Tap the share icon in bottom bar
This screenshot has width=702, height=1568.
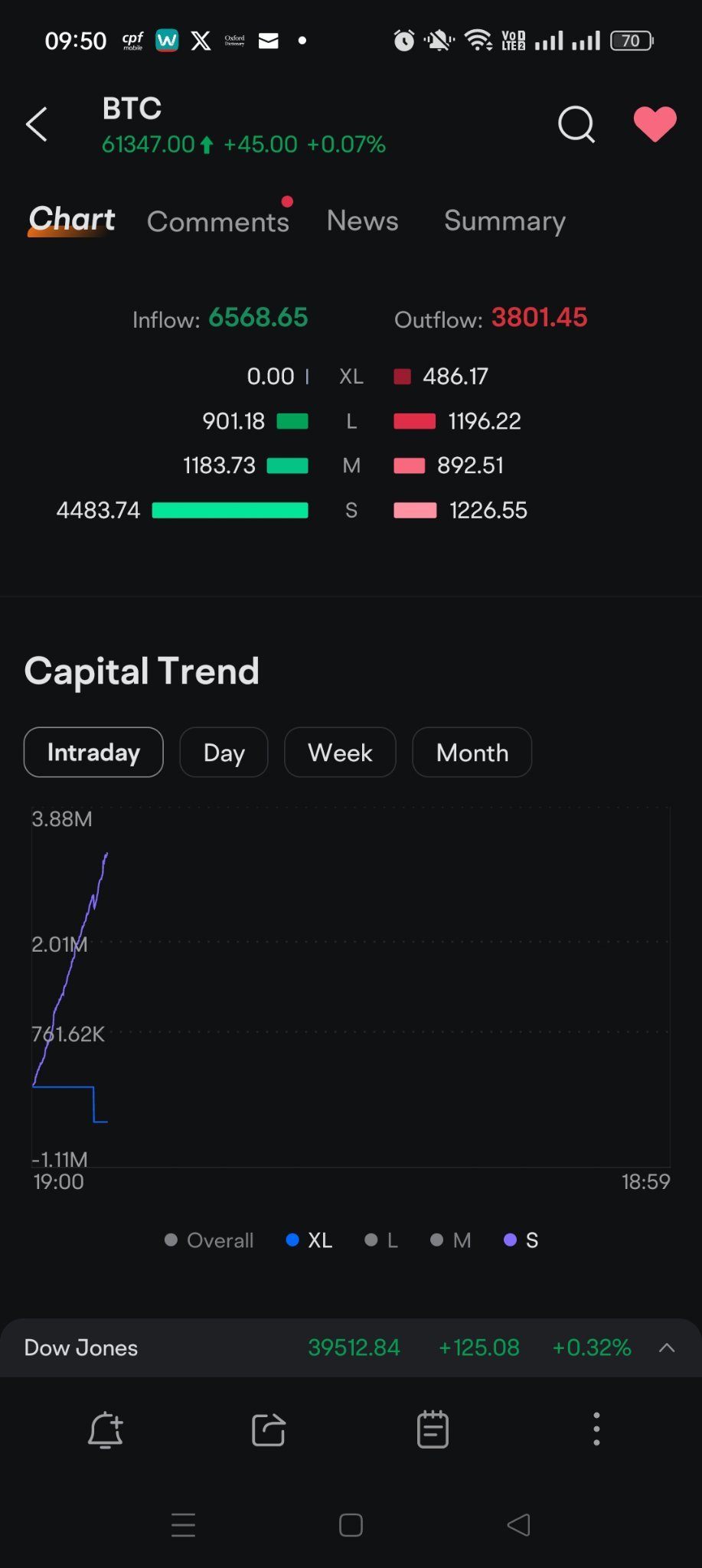click(x=267, y=1428)
